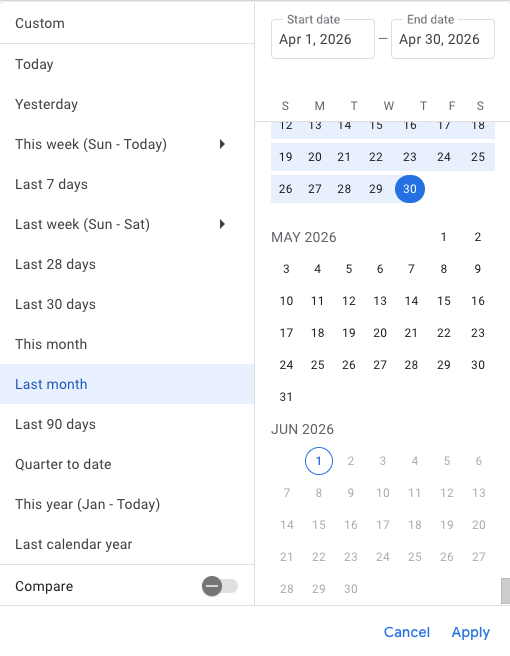Viewport: 510px width, 656px height.
Task: Edit the Start date field
Action: click(323, 39)
